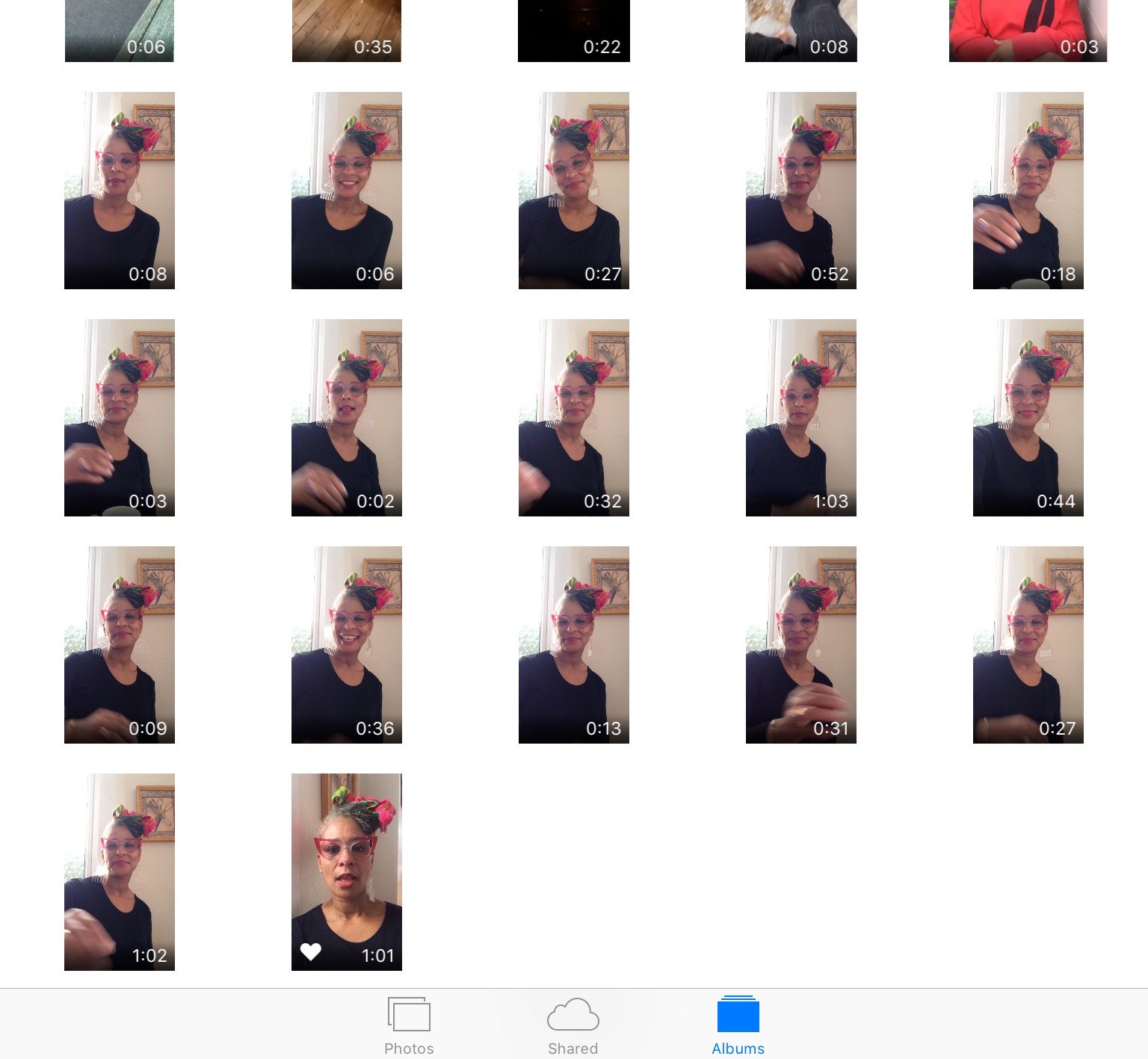Open the Albums tab
Viewport: 1148px width, 1059px height.
(738, 1025)
